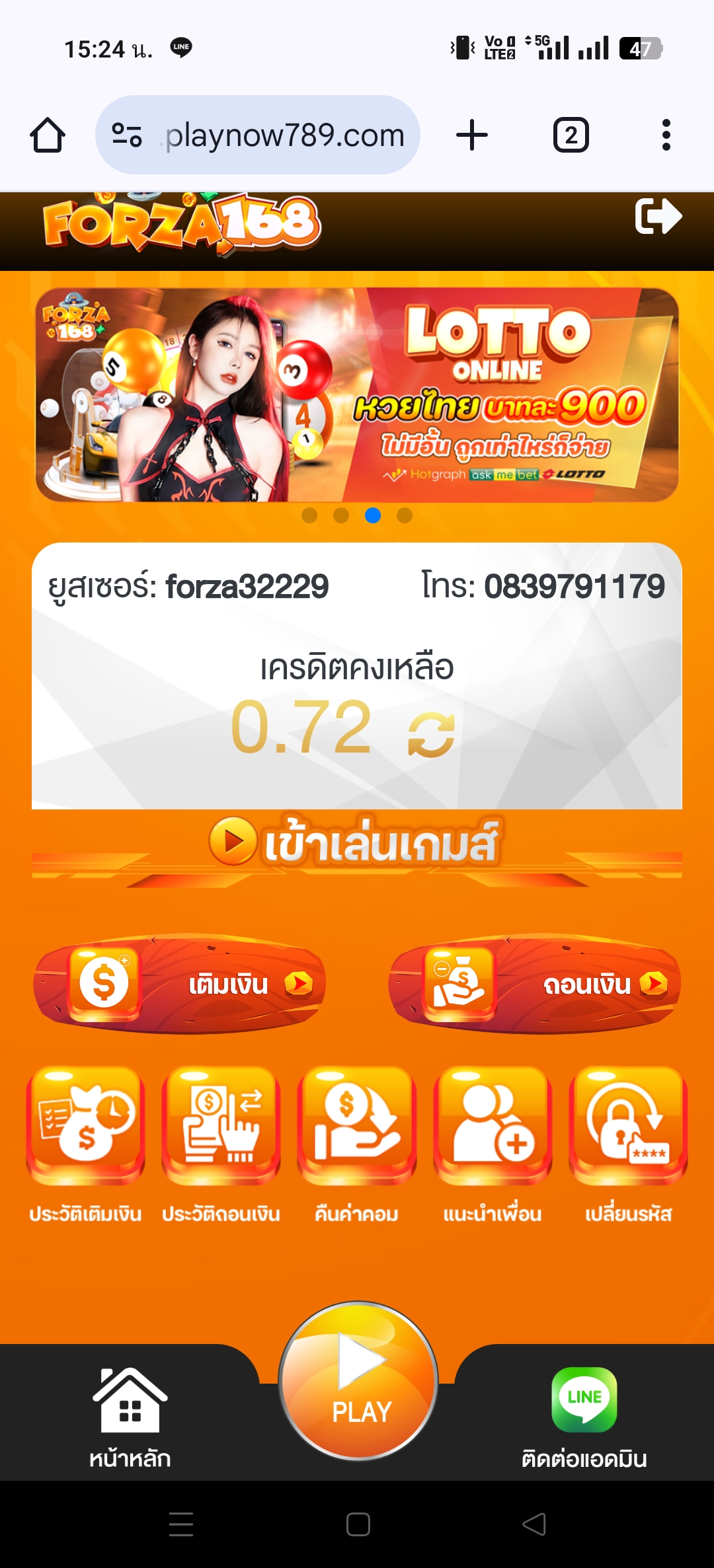Open a new browser tab
This screenshot has width=714, height=1568.
point(472,135)
